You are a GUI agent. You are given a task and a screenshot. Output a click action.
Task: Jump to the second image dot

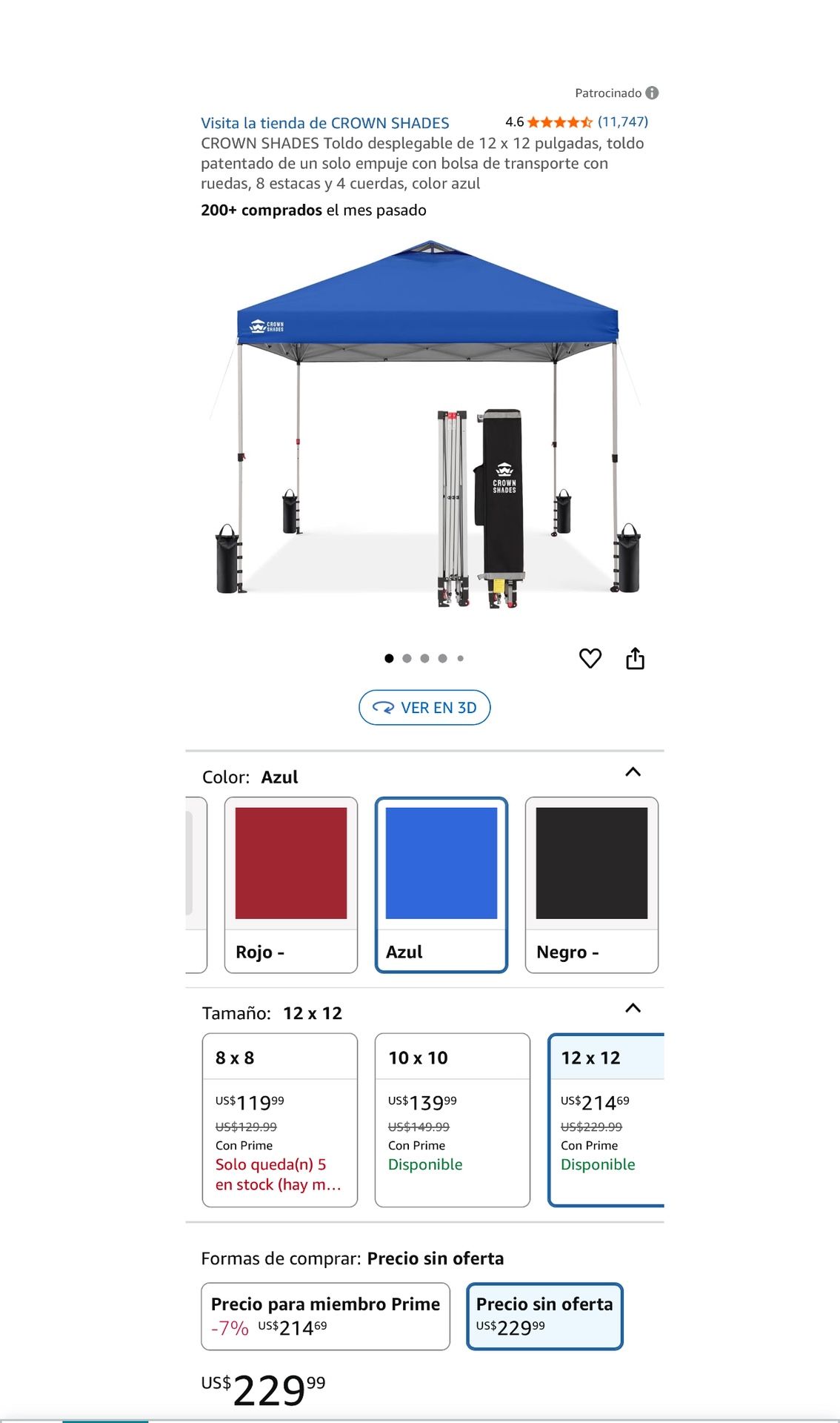point(407,658)
